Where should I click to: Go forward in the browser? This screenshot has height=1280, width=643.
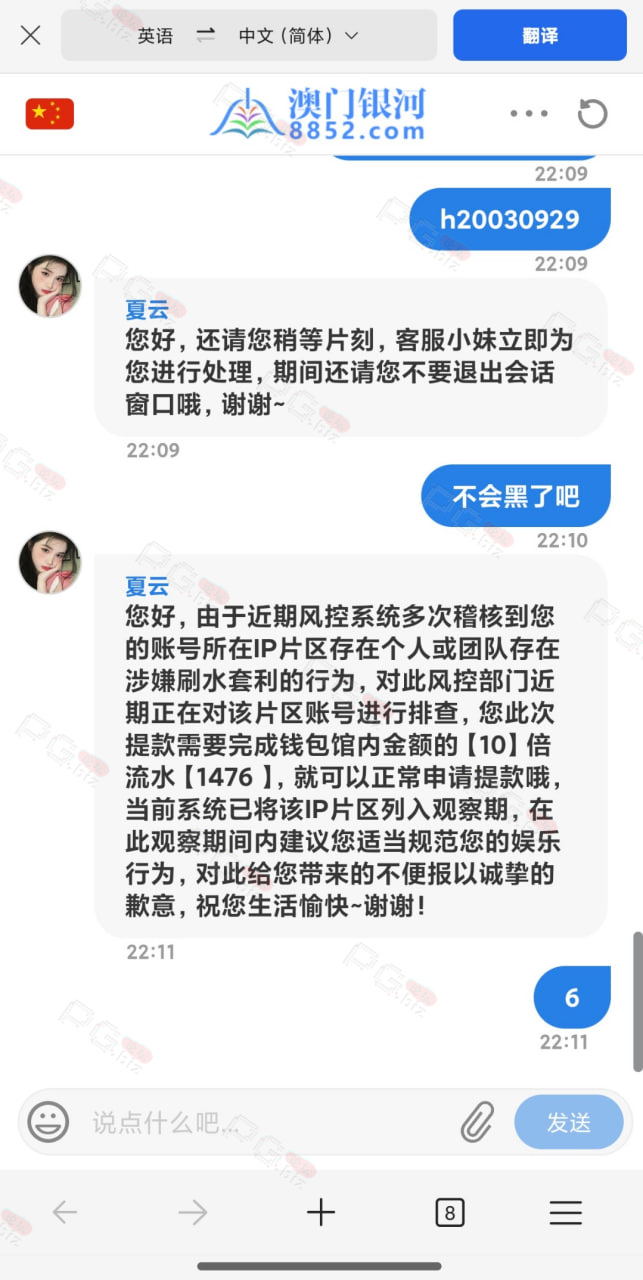pos(192,1213)
